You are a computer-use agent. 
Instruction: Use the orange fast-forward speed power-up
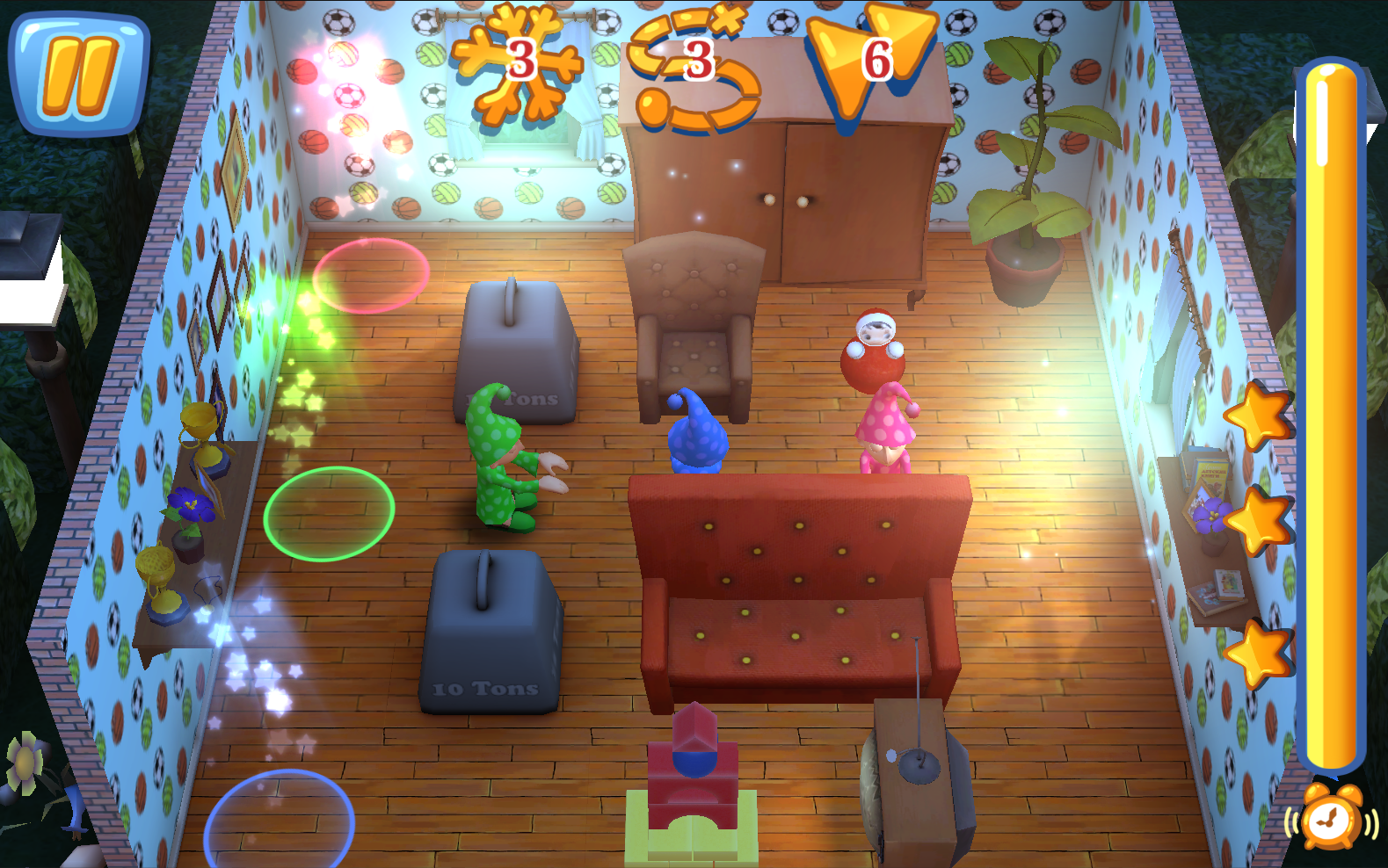(869, 61)
